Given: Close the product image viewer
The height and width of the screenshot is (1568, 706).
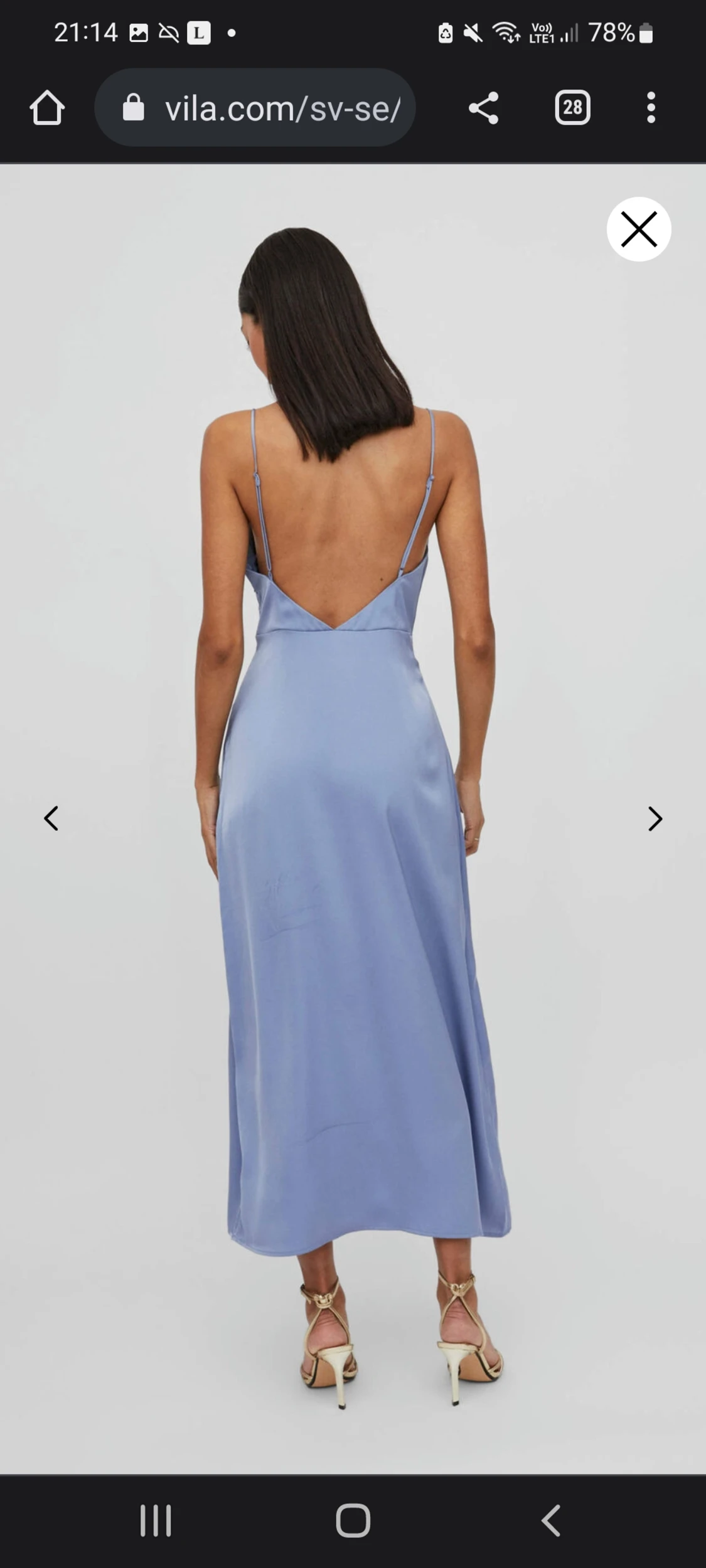Looking at the screenshot, I should [638, 229].
